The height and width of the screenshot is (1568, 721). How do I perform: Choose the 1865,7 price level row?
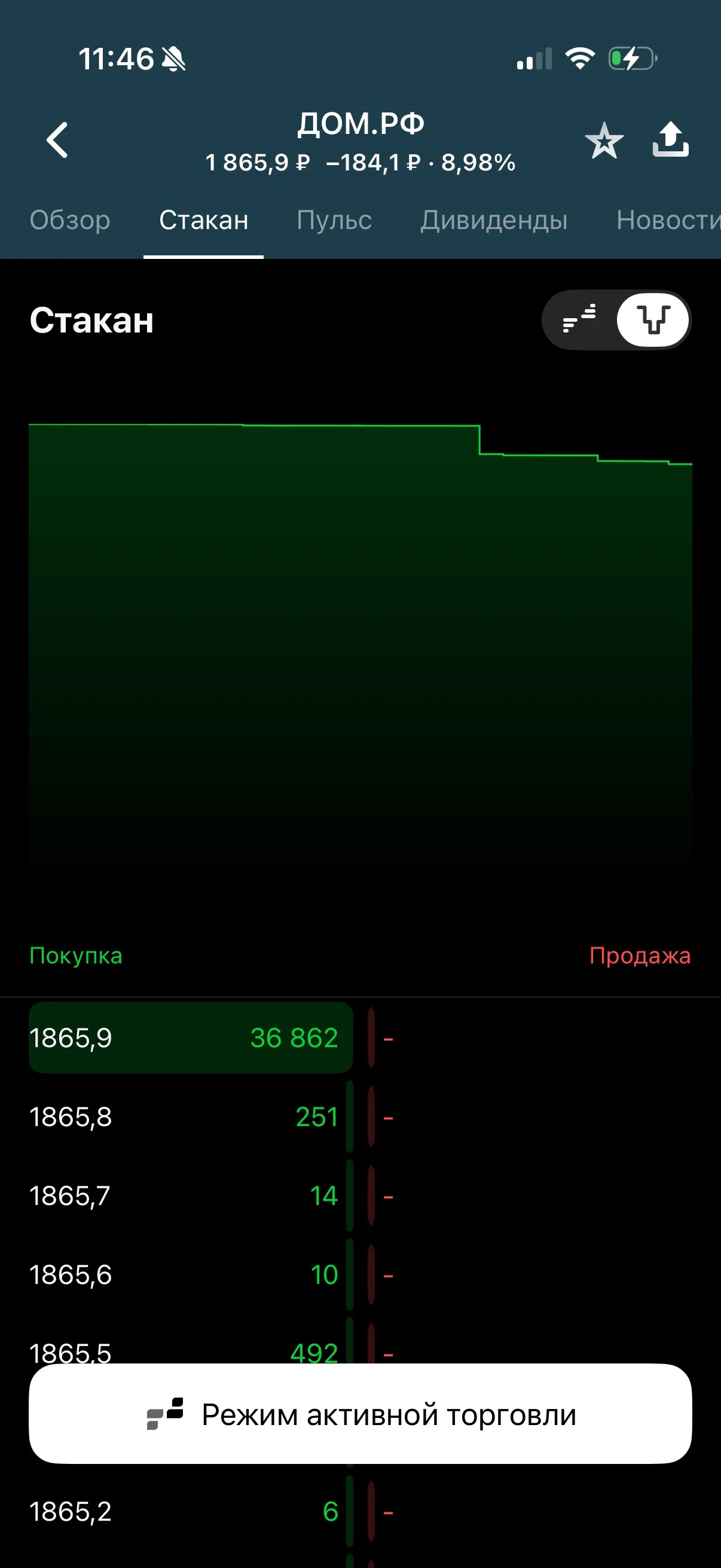(360, 1196)
